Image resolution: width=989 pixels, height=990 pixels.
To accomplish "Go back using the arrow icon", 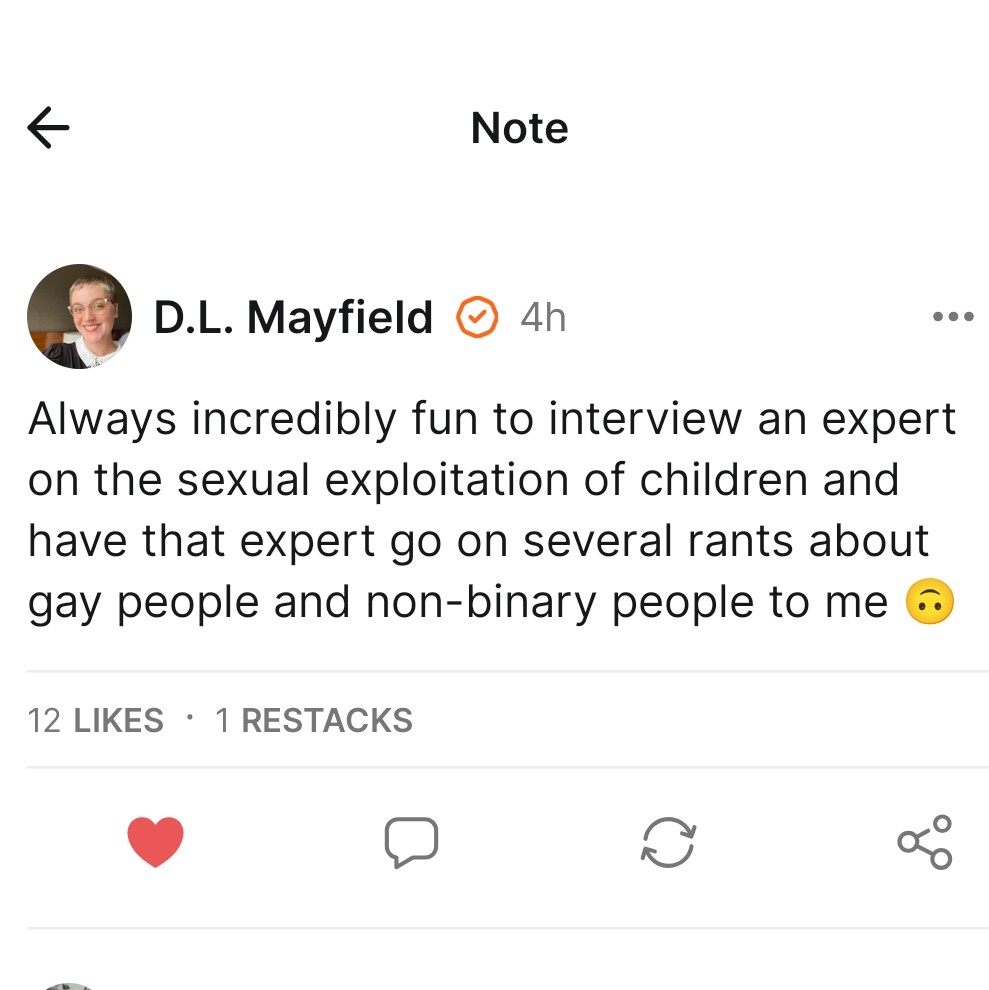I will [48, 128].
